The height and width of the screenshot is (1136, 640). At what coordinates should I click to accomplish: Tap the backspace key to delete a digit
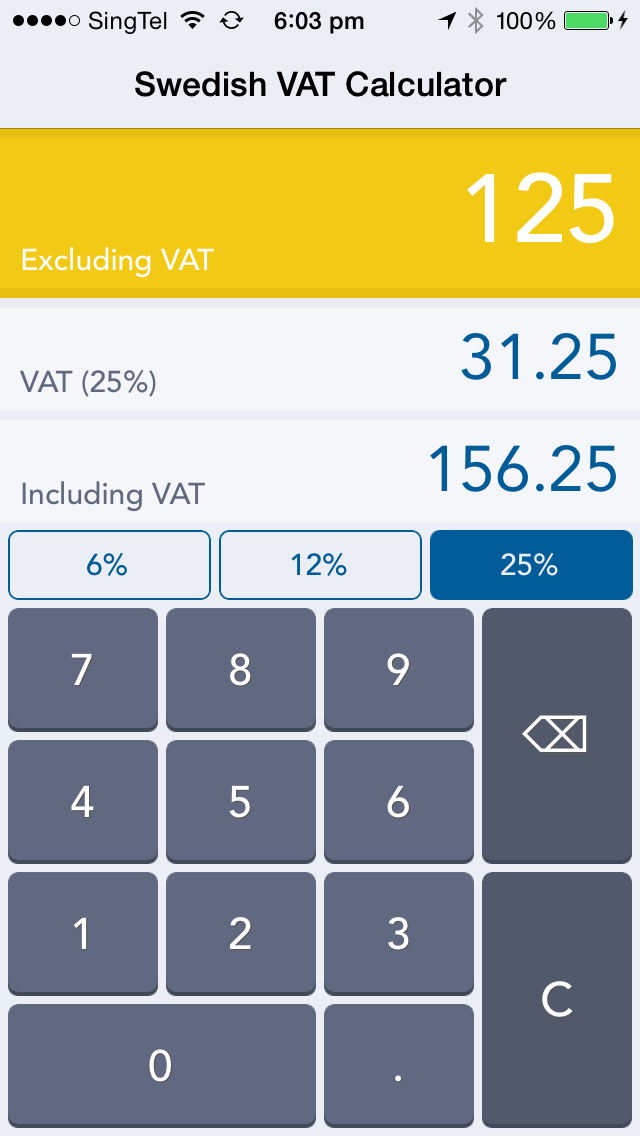[x=556, y=735]
